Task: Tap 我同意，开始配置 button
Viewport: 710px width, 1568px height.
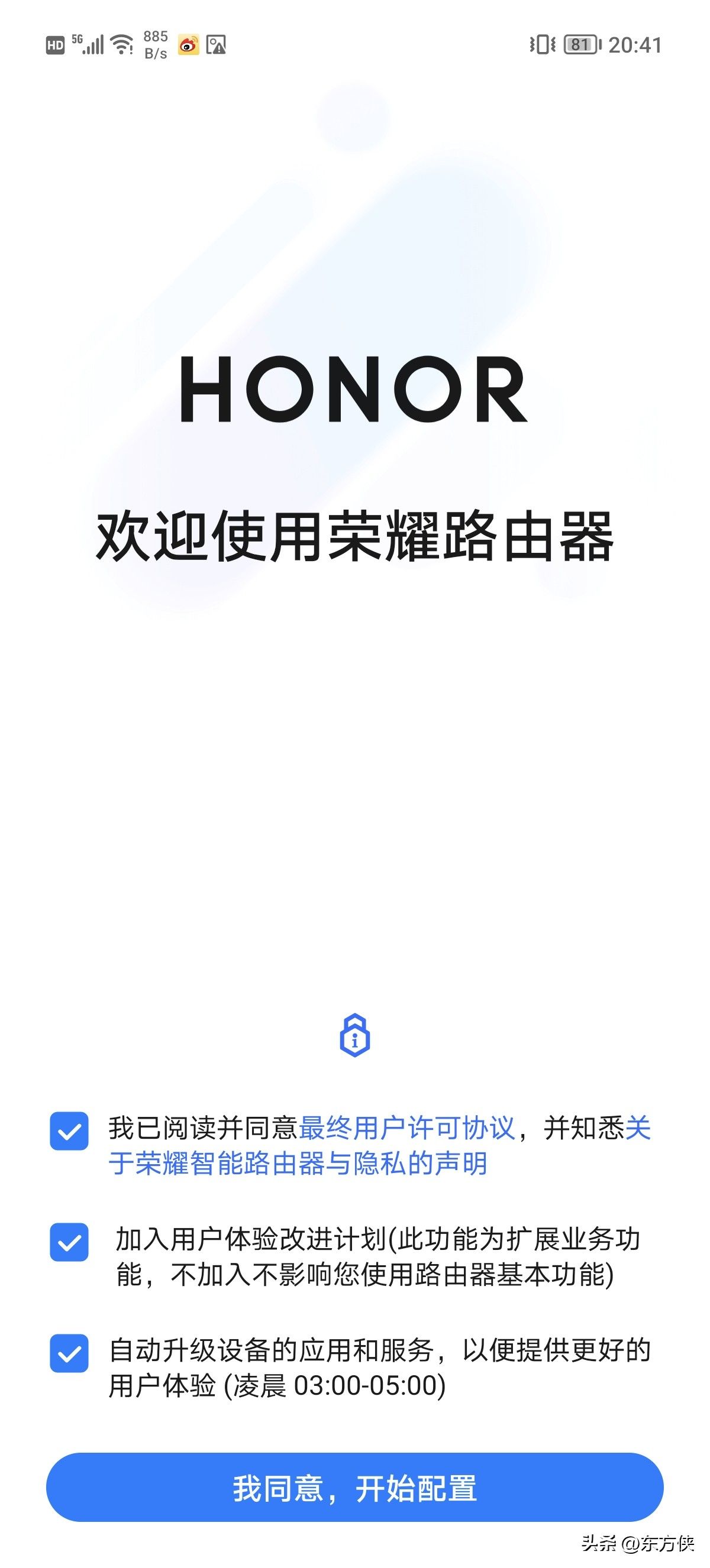Action: (x=354, y=1488)
